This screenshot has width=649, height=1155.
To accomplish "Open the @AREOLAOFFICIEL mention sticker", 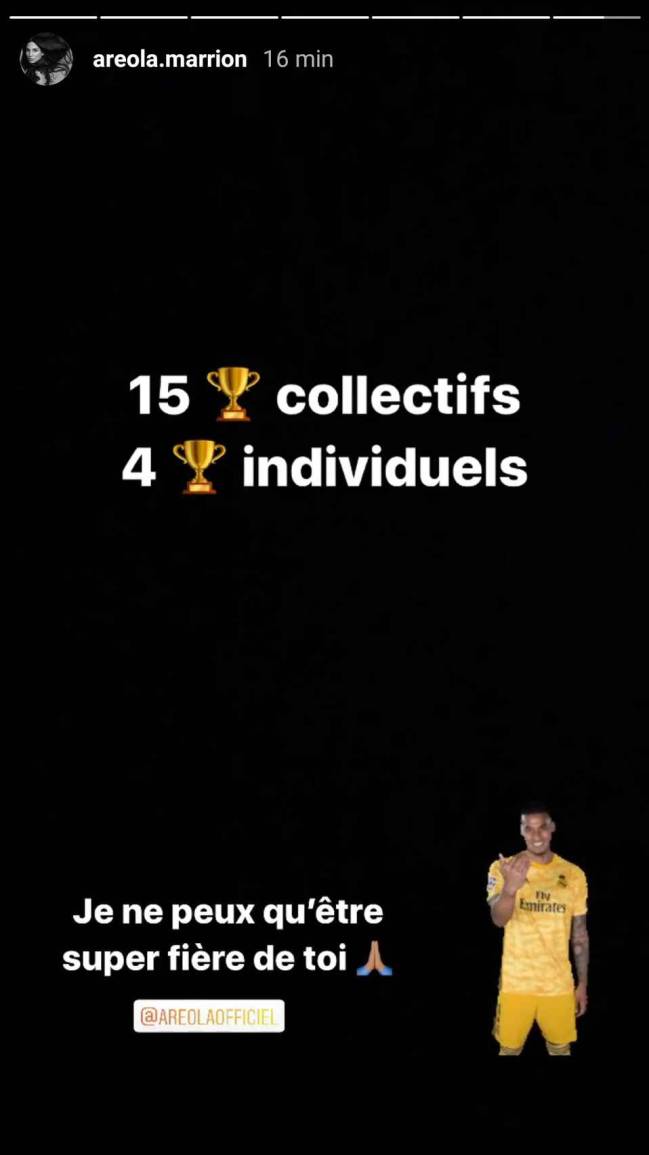I will pyautogui.click(x=209, y=1016).
